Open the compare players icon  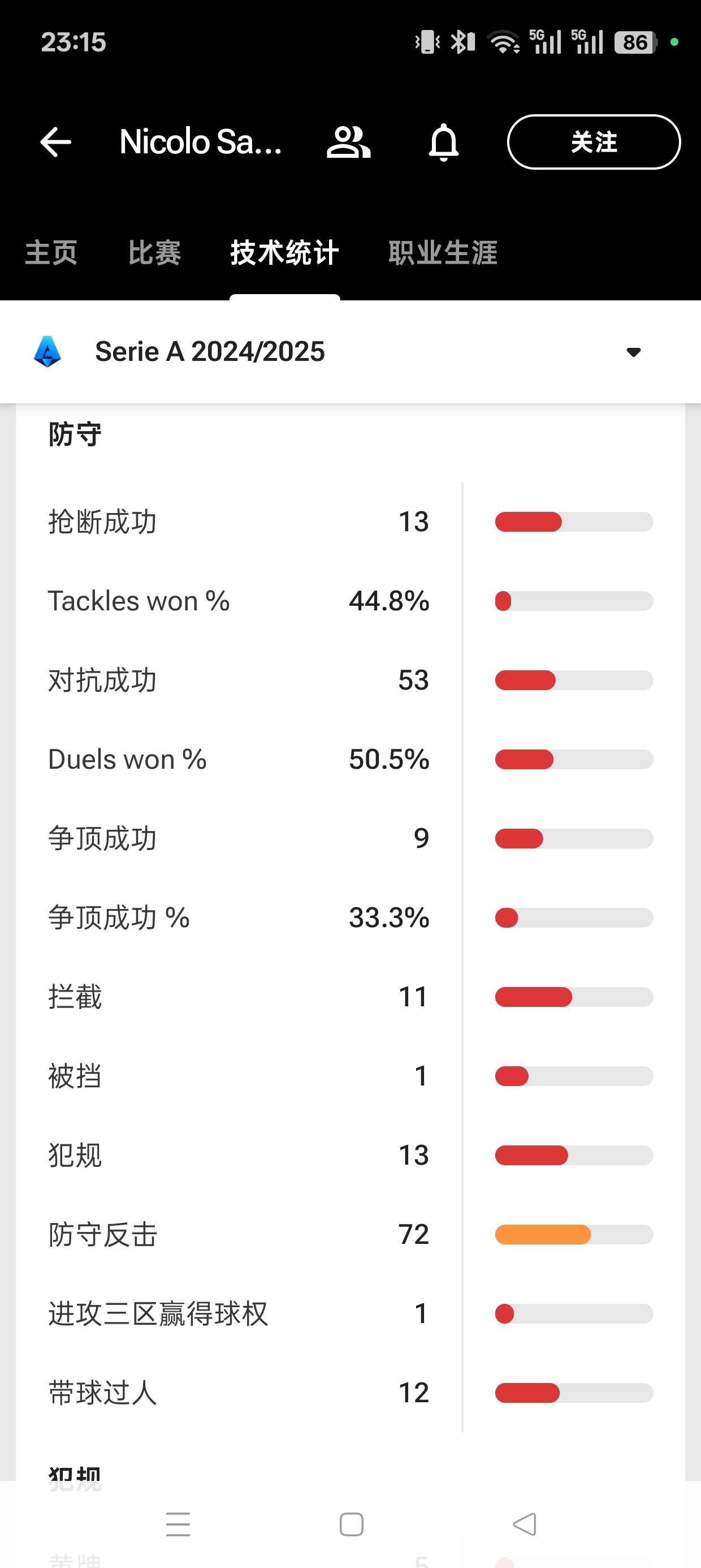(x=348, y=142)
